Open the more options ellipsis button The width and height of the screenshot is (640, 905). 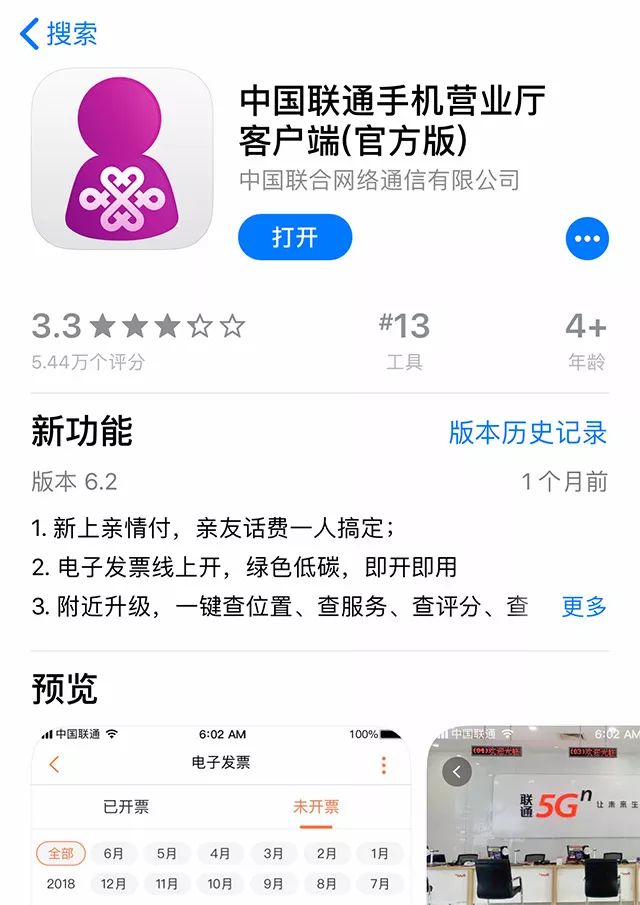[x=588, y=238]
